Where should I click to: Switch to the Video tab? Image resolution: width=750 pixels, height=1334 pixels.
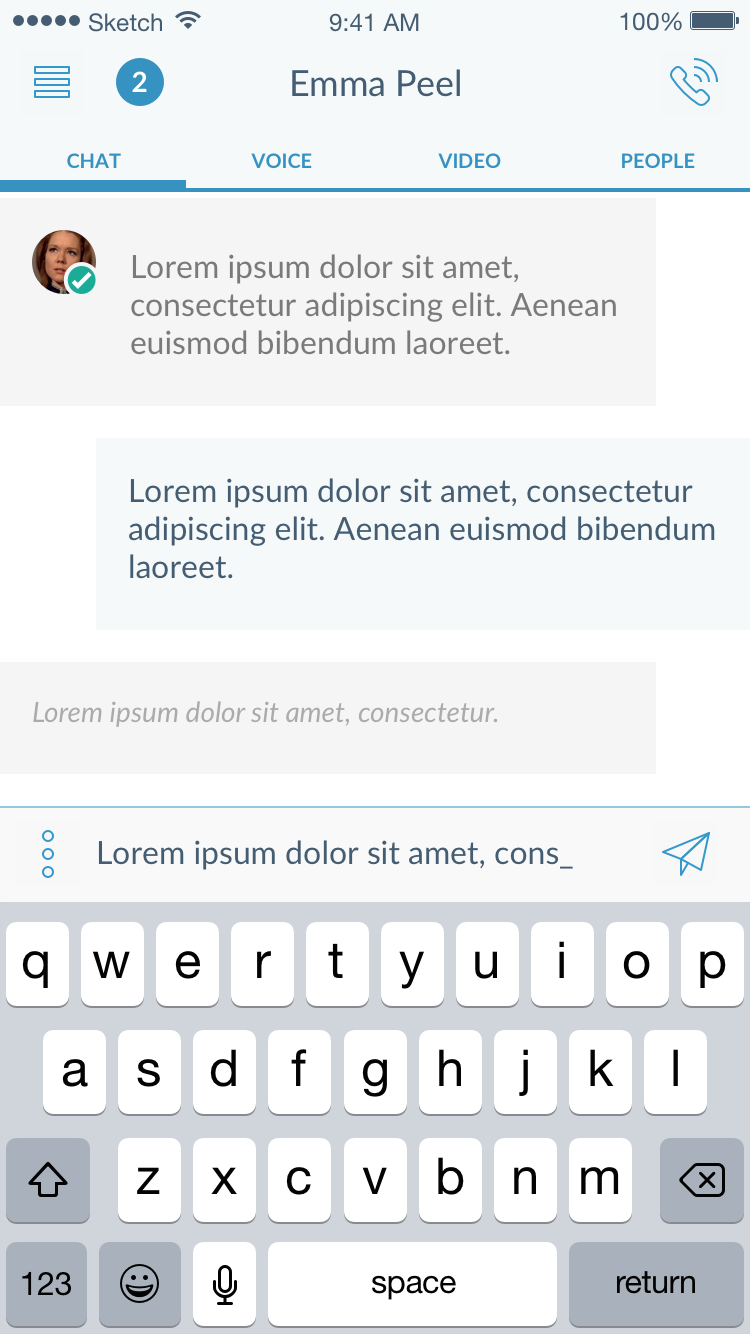469,161
